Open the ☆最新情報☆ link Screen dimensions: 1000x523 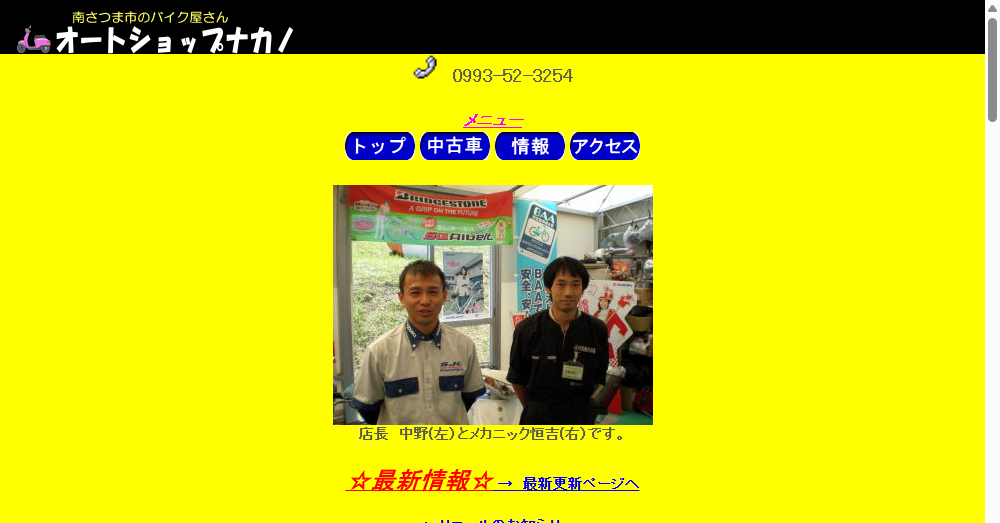tap(419, 481)
